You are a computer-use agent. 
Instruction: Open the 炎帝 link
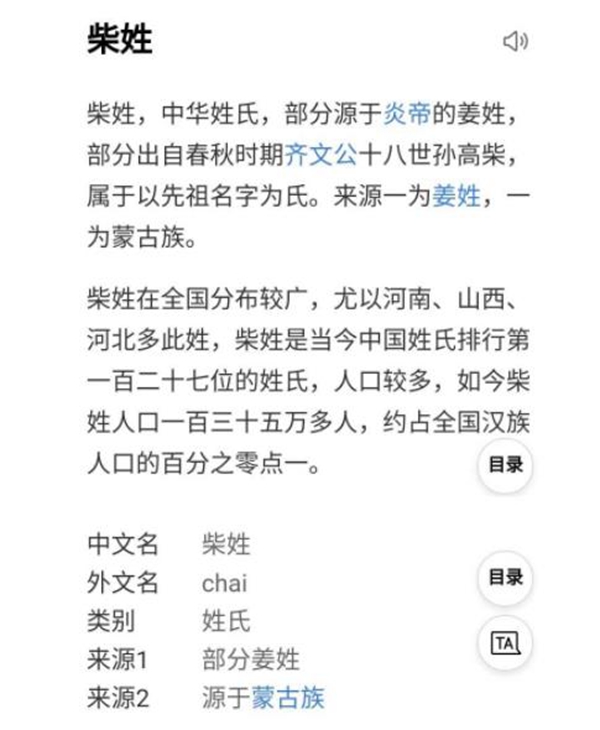408,113
